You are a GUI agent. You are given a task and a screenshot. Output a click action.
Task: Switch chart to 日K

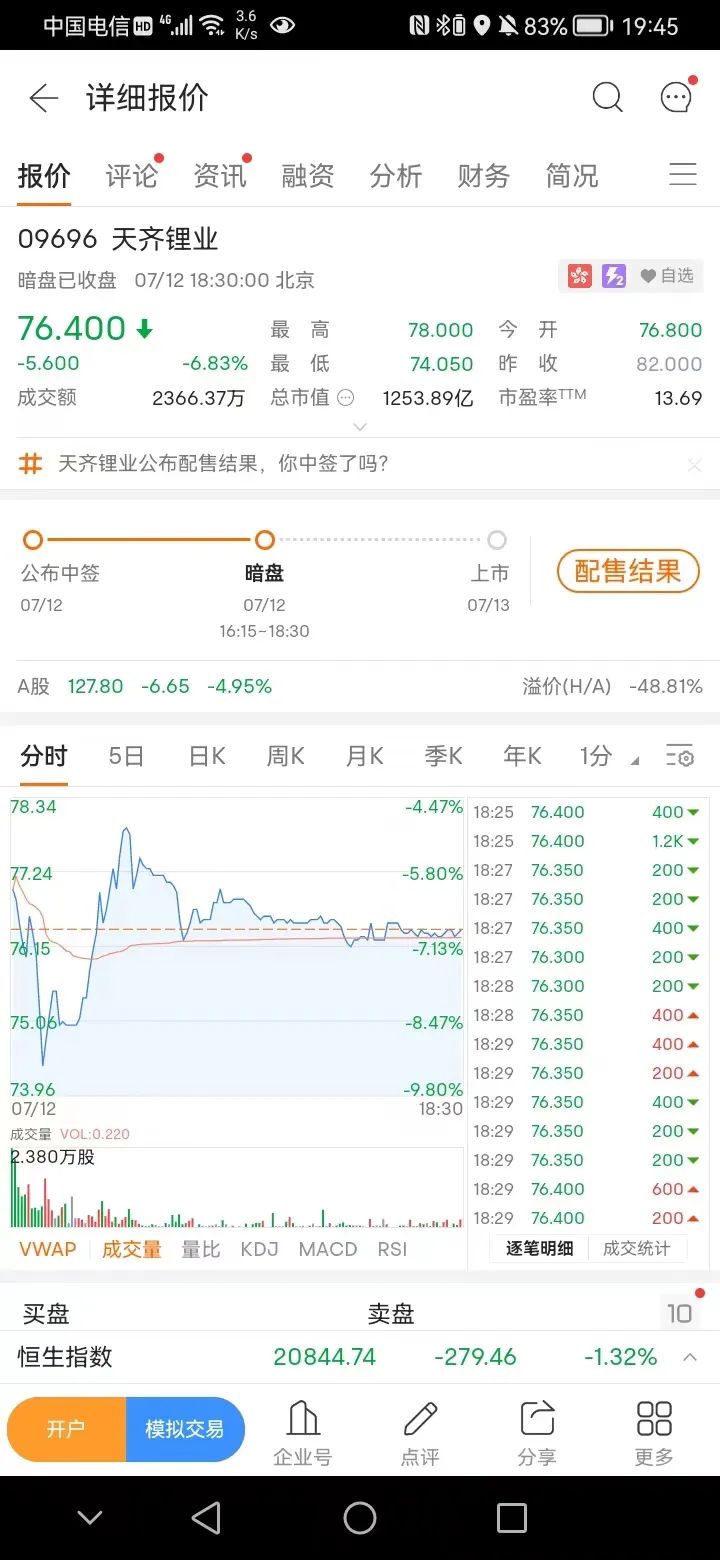point(206,756)
